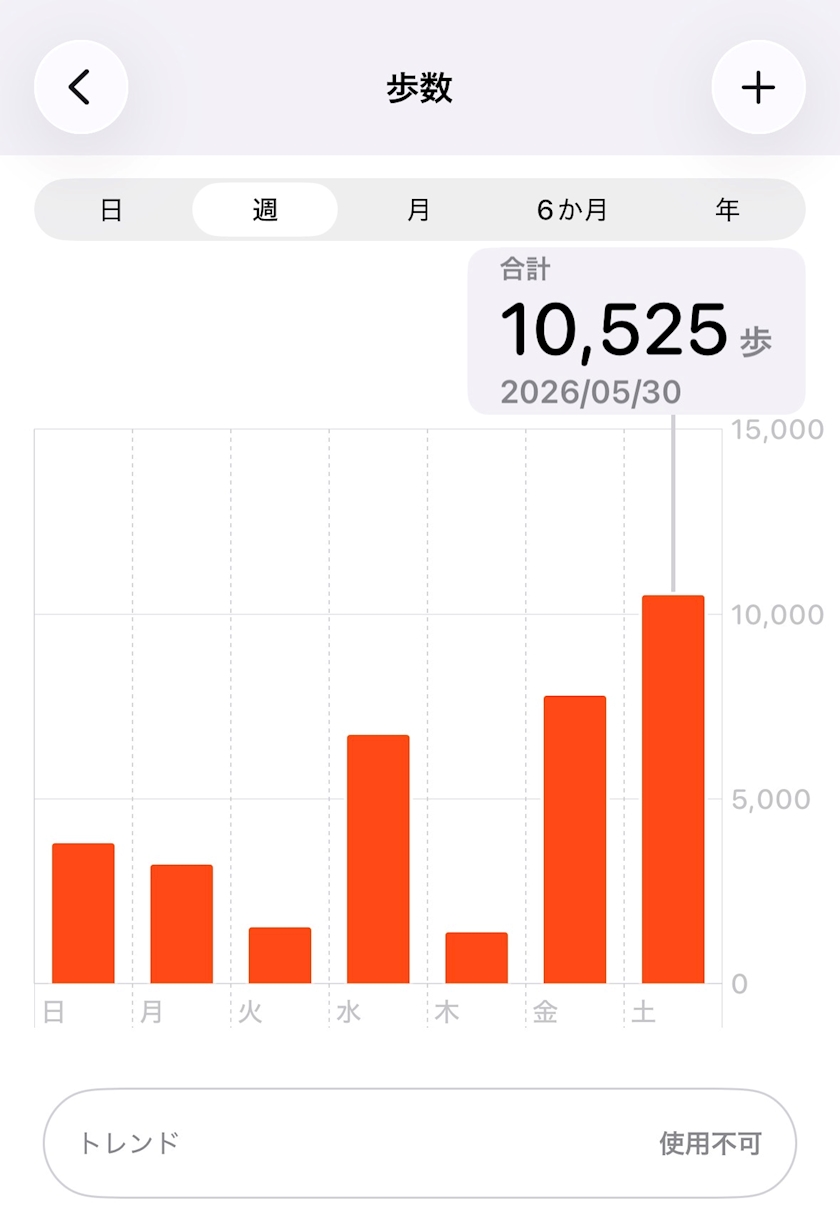Open the トレンド row

(420, 1143)
